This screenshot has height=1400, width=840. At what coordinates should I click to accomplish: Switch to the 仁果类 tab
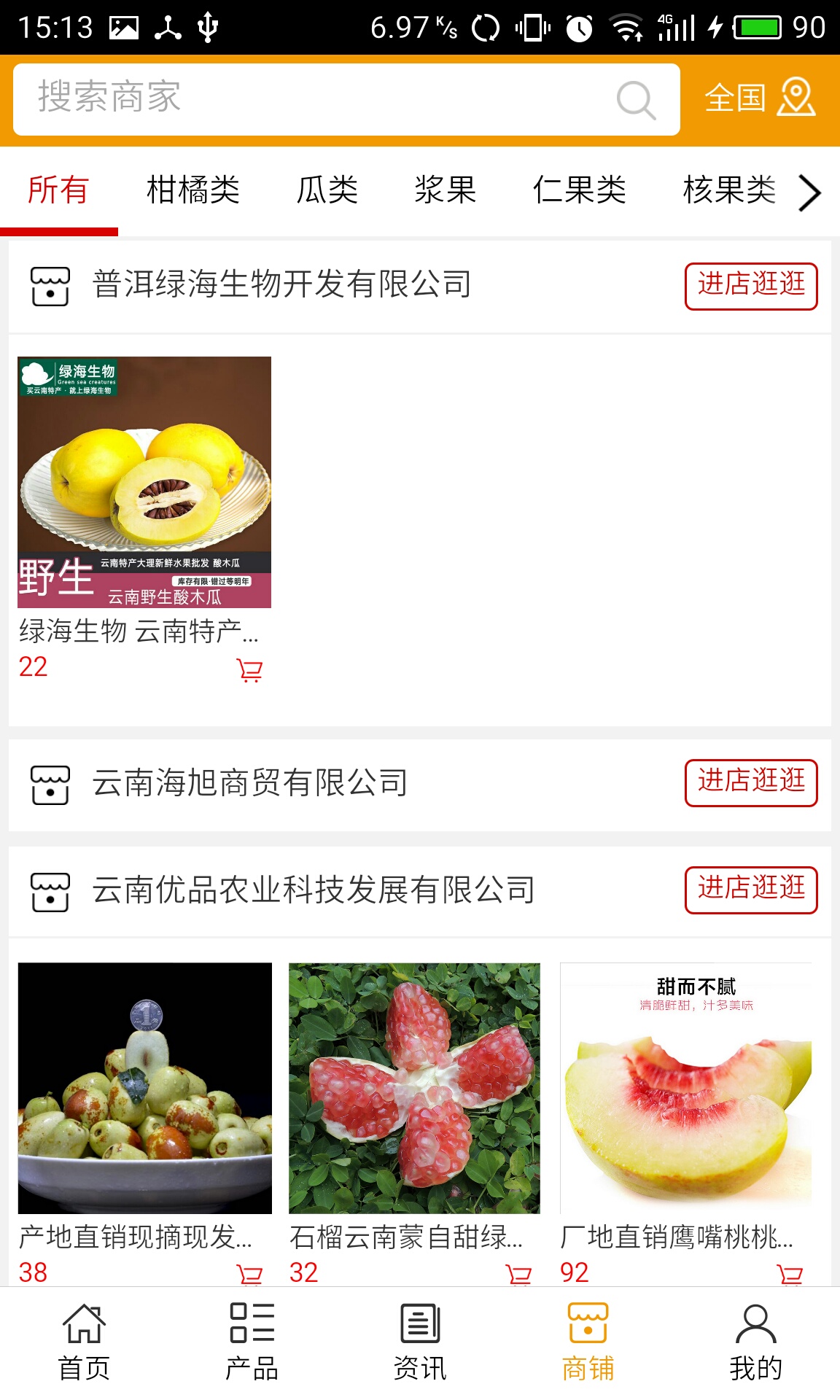click(x=580, y=191)
